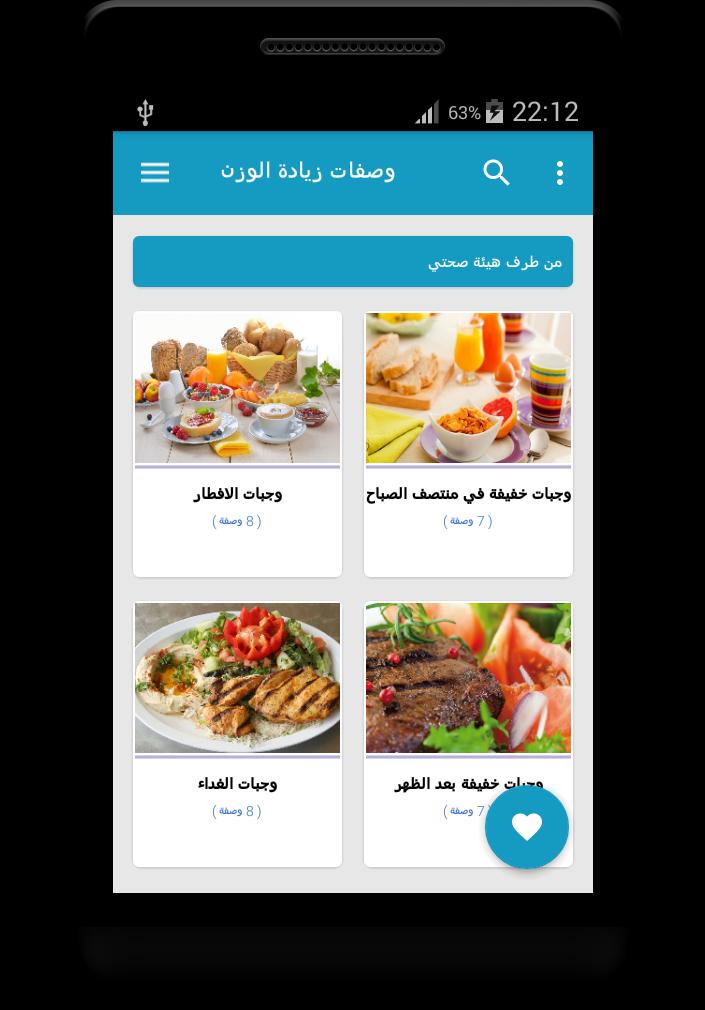Open search in the top bar
The image size is (705, 1010).
tap(497, 173)
